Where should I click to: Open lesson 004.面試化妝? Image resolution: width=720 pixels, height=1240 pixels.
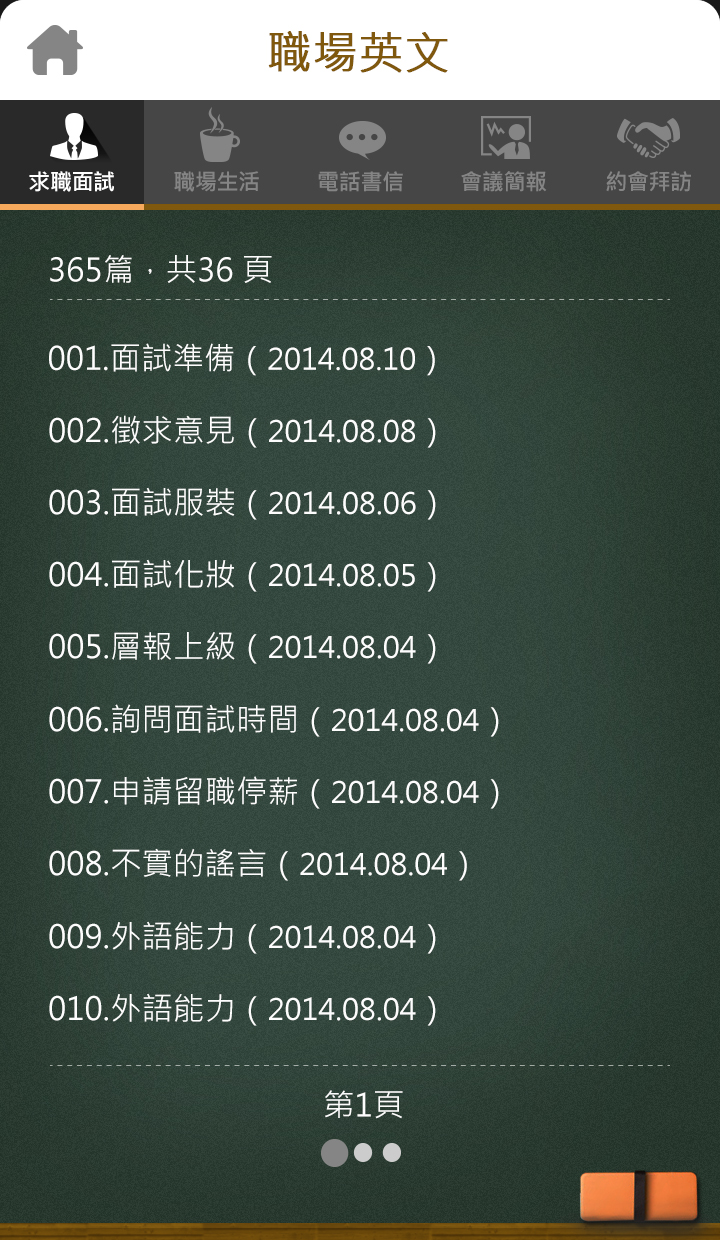click(x=243, y=575)
